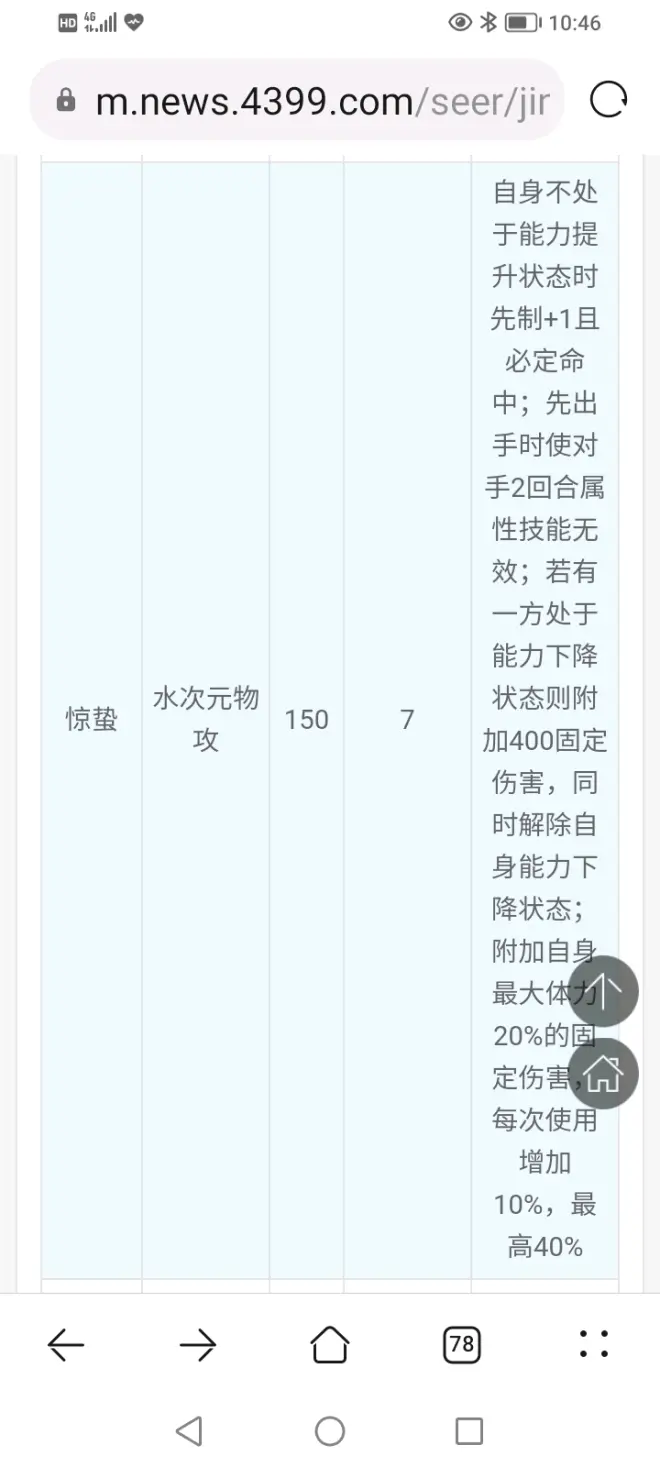Go back to the previous web page
This screenshot has height=1467, width=660.
[x=66, y=1346]
